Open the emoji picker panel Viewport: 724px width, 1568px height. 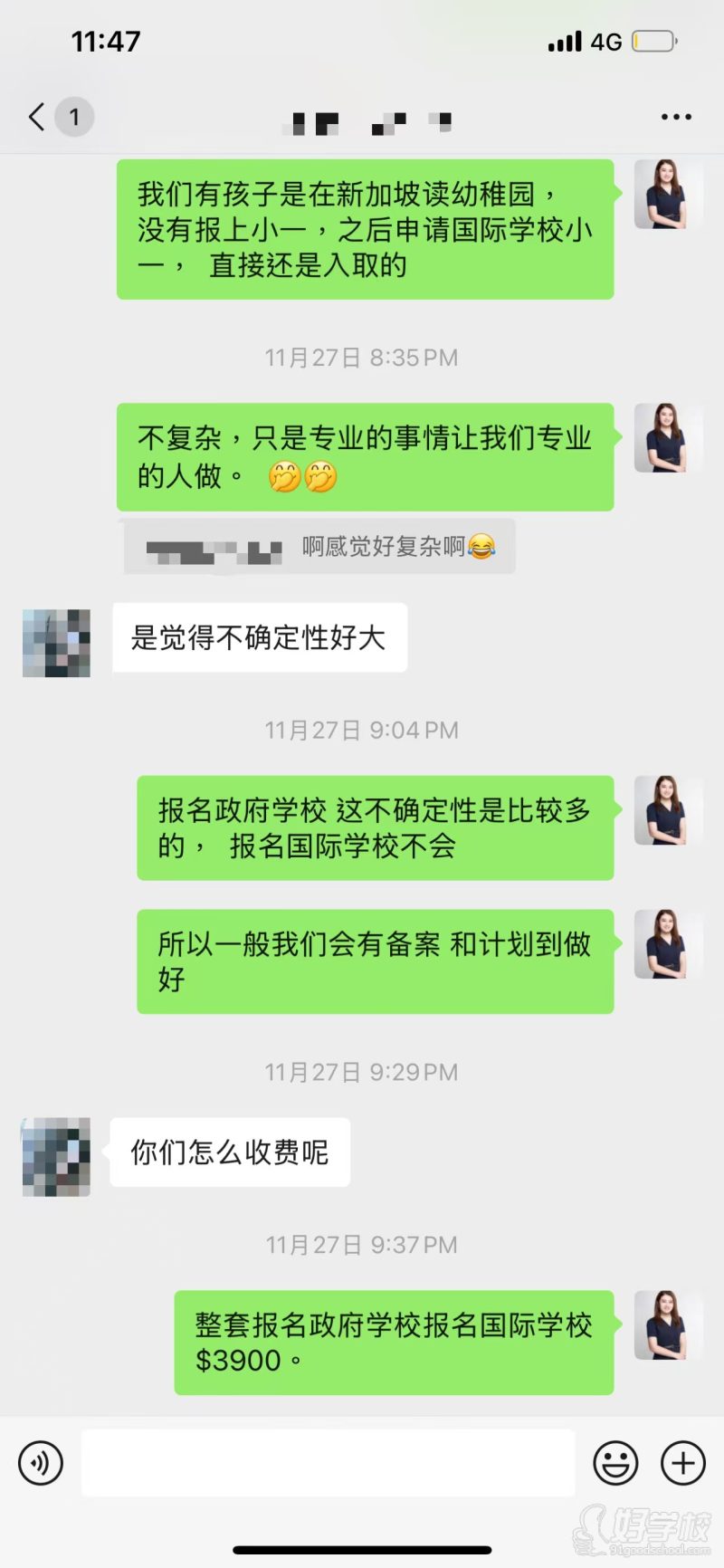coord(616,1462)
